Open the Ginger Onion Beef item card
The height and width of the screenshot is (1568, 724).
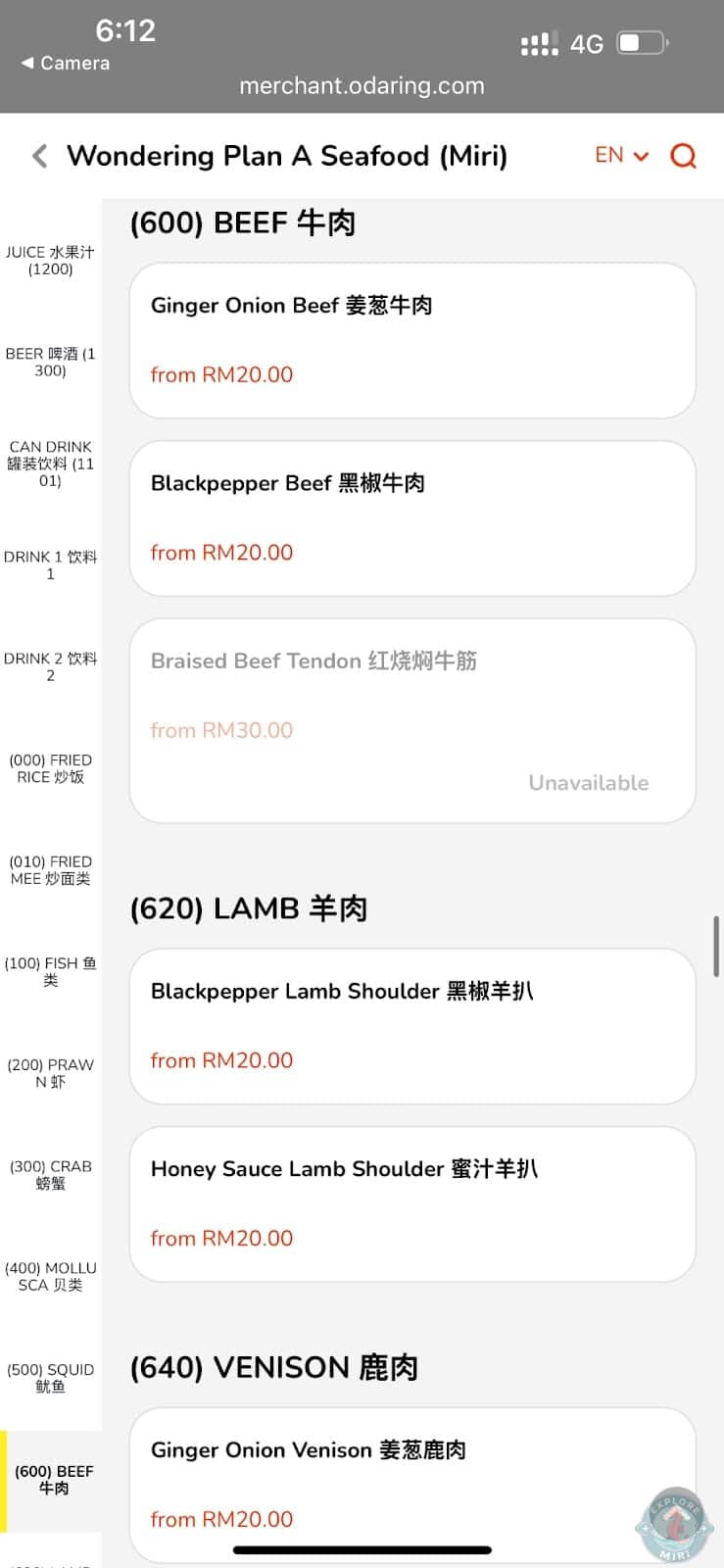411,341
